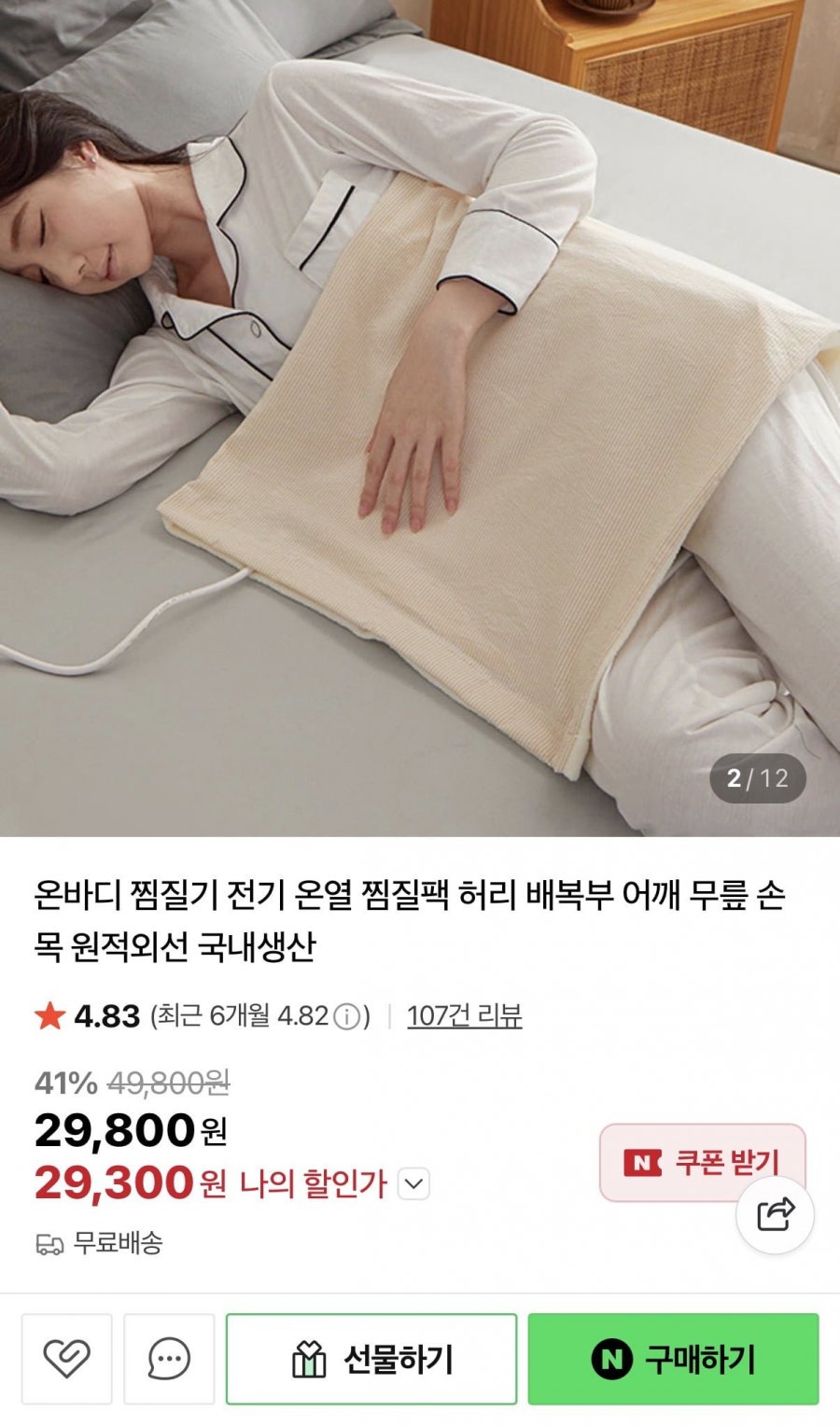Tap 선물하기 to send as gift
Screen dimensions: 840x1426
tap(371, 1358)
